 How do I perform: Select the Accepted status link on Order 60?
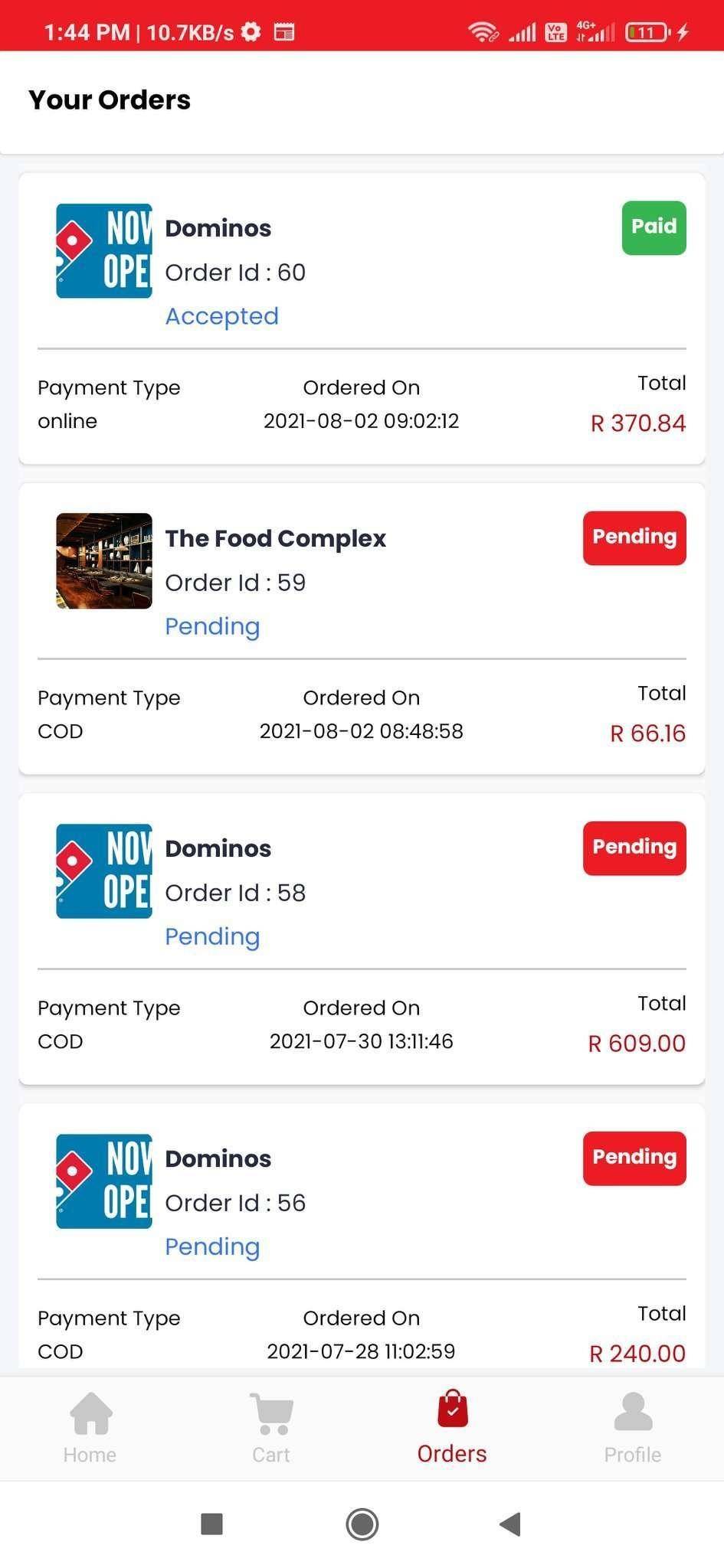221,315
